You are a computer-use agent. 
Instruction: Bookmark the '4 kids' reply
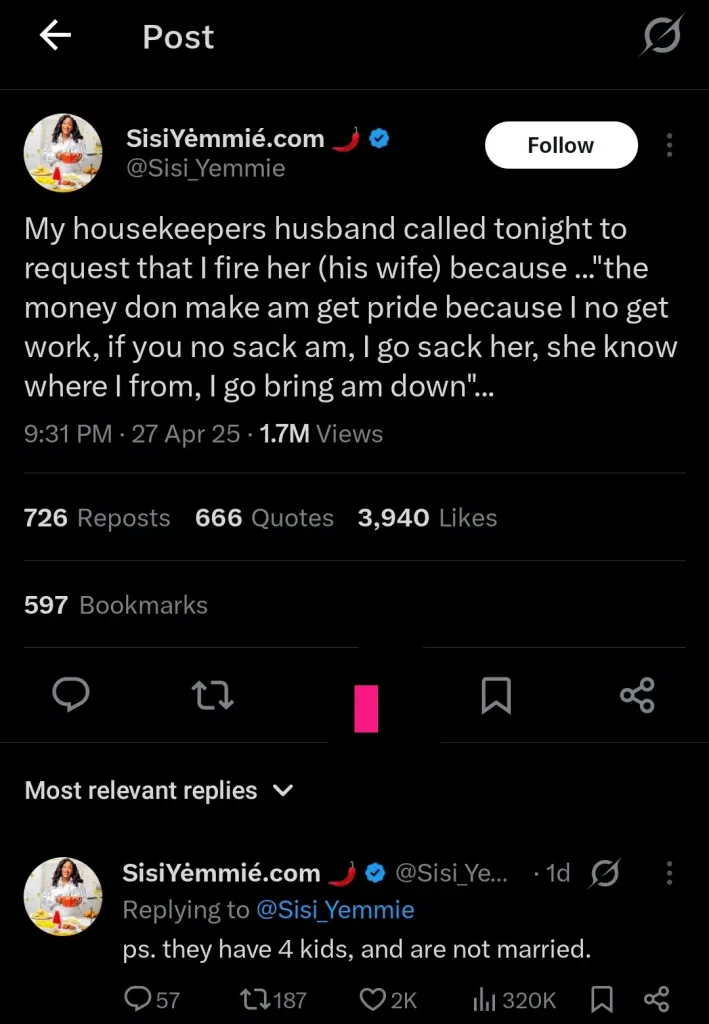click(x=602, y=998)
